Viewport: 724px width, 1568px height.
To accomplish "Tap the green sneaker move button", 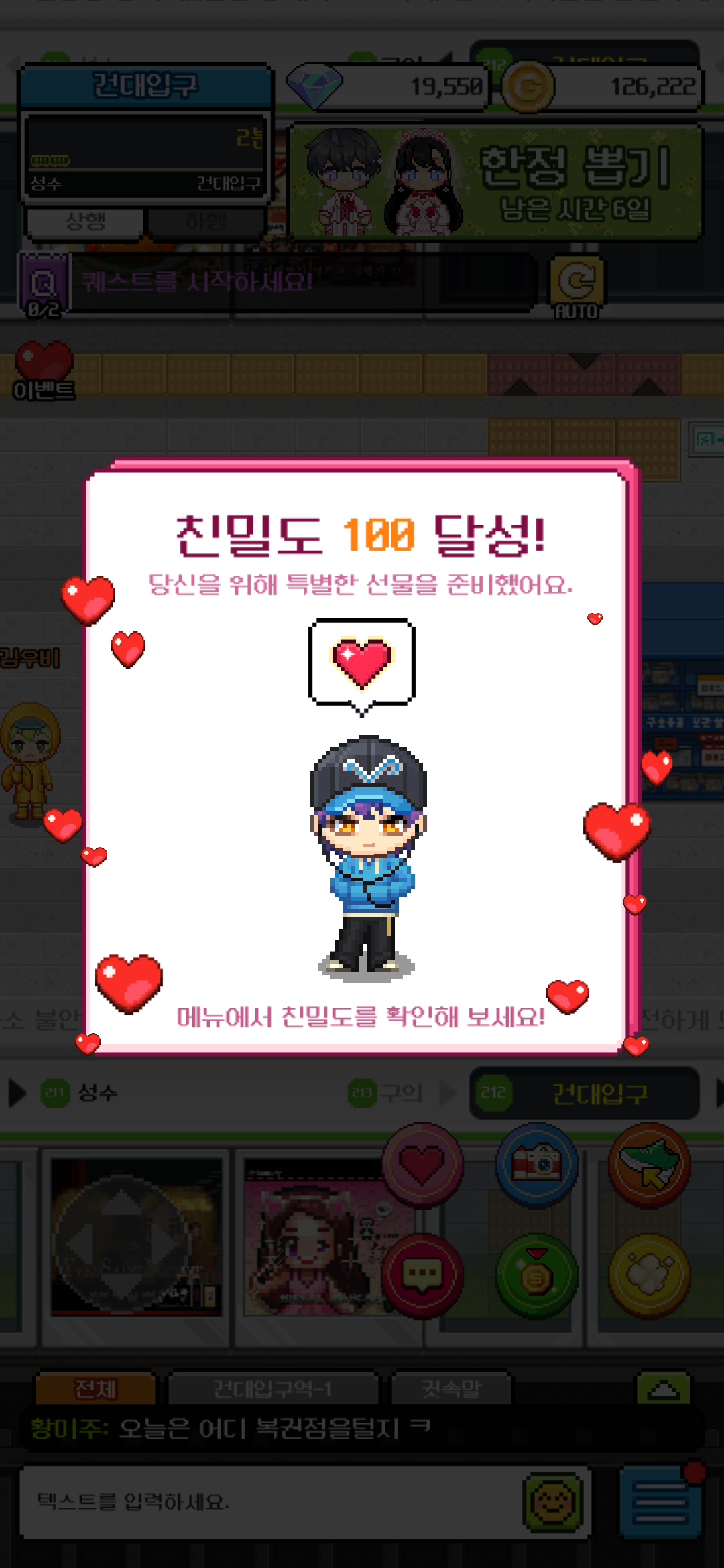I will (649, 1165).
